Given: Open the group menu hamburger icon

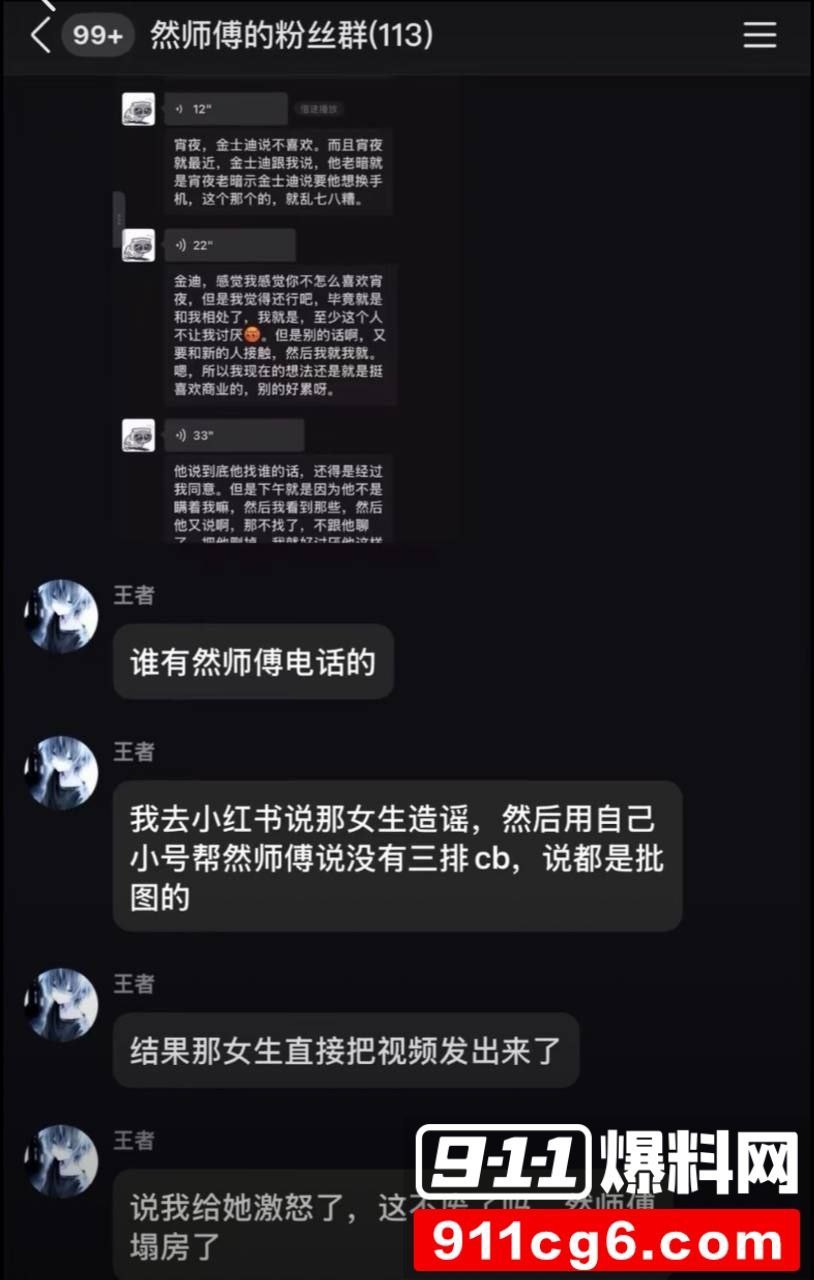Looking at the screenshot, I should [759, 36].
